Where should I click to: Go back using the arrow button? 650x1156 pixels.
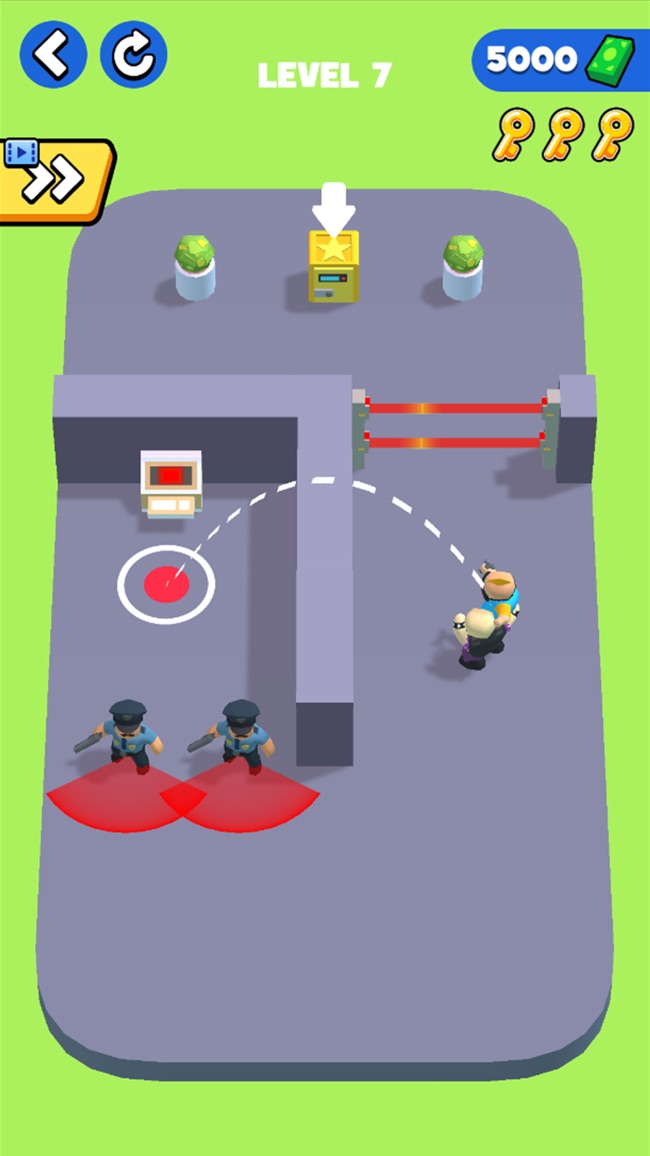53,54
